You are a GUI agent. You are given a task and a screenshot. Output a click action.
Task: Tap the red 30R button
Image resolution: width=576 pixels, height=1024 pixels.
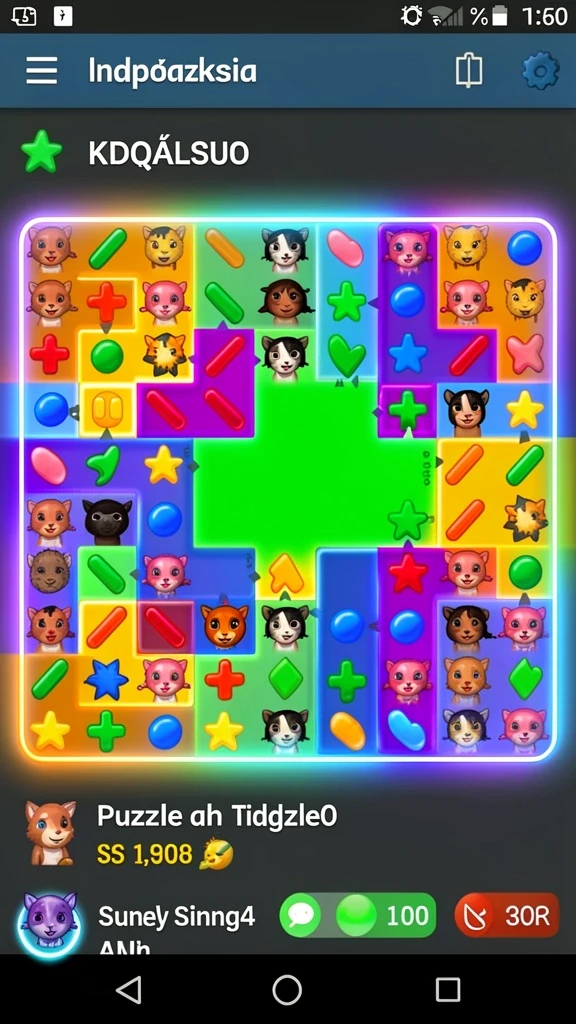(x=507, y=916)
